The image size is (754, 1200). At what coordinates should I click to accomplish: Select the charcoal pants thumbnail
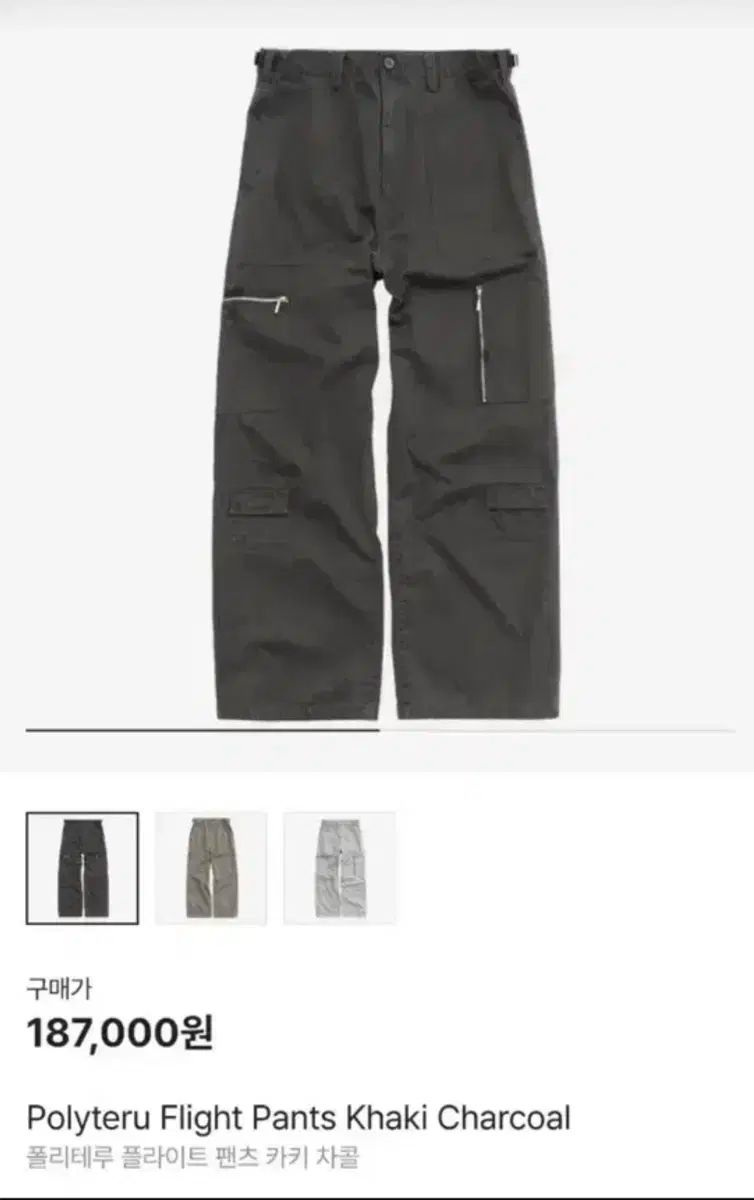[x=82, y=867]
